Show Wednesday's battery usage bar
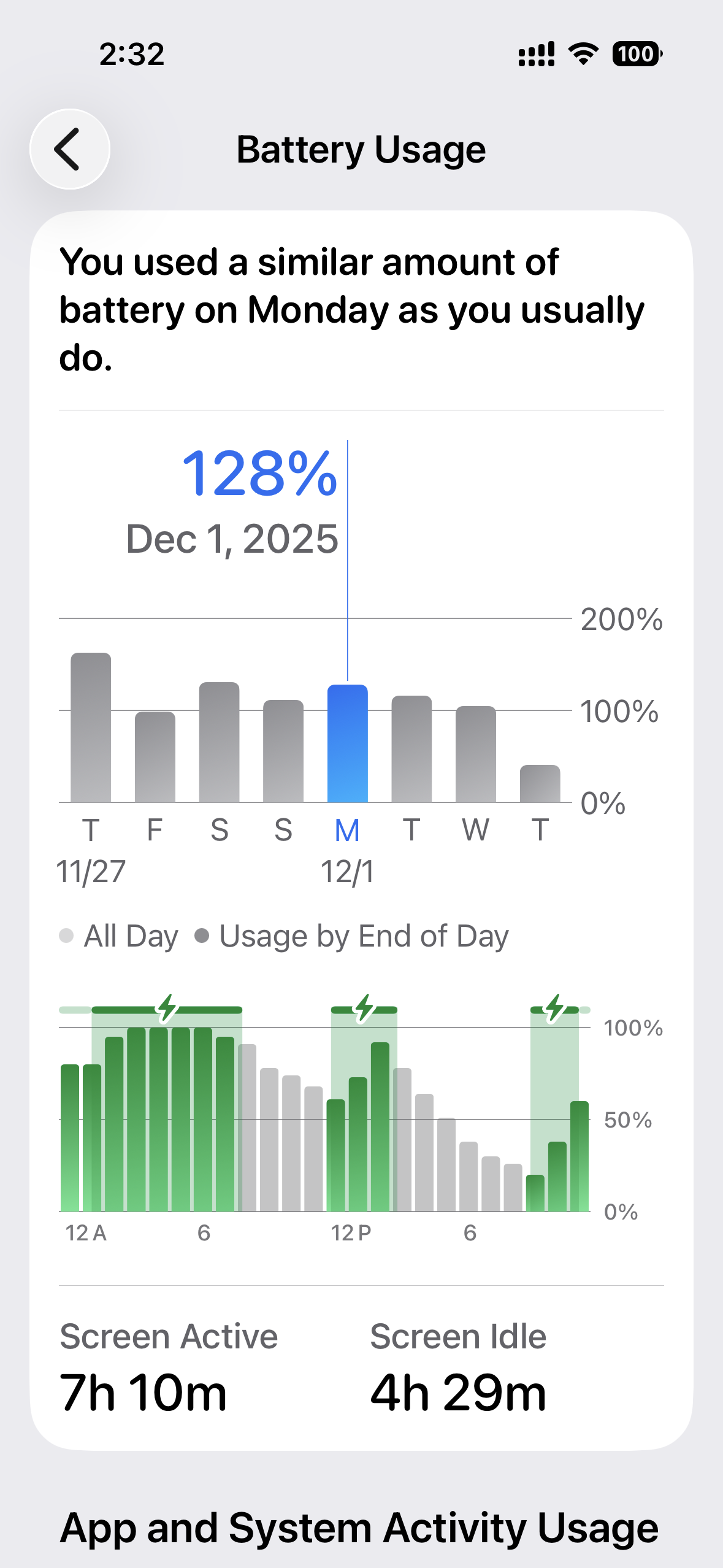Image resolution: width=723 pixels, height=1568 pixels. (x=476, y=754)
